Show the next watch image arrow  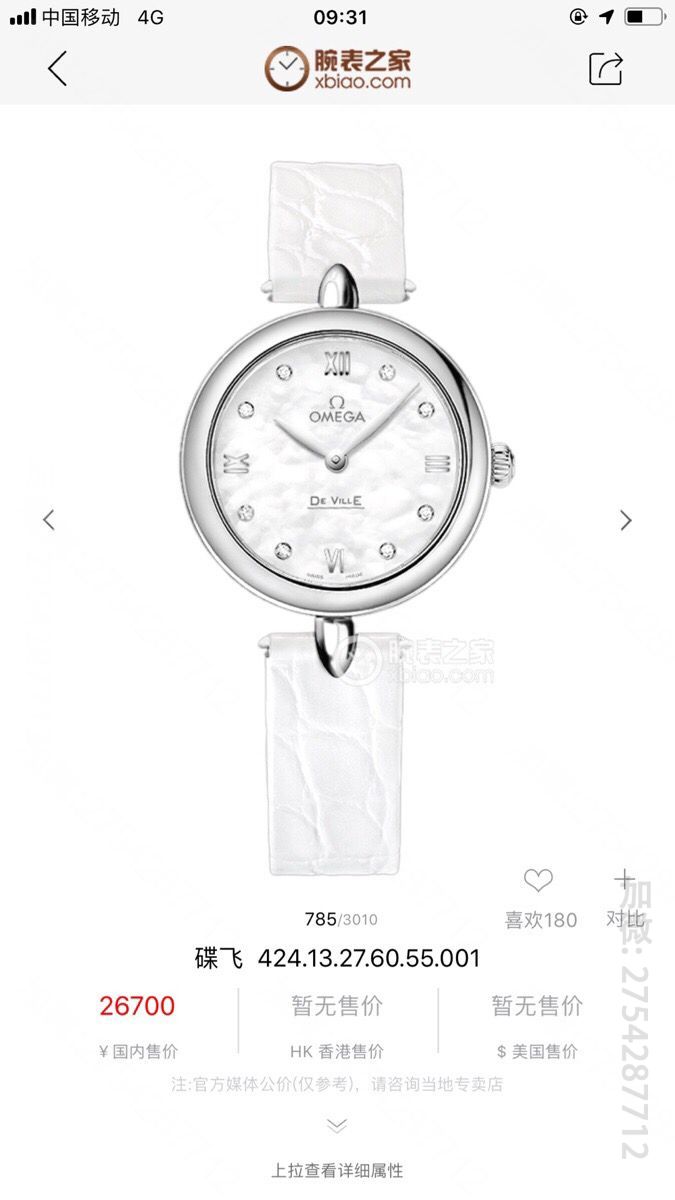(626, 520)
